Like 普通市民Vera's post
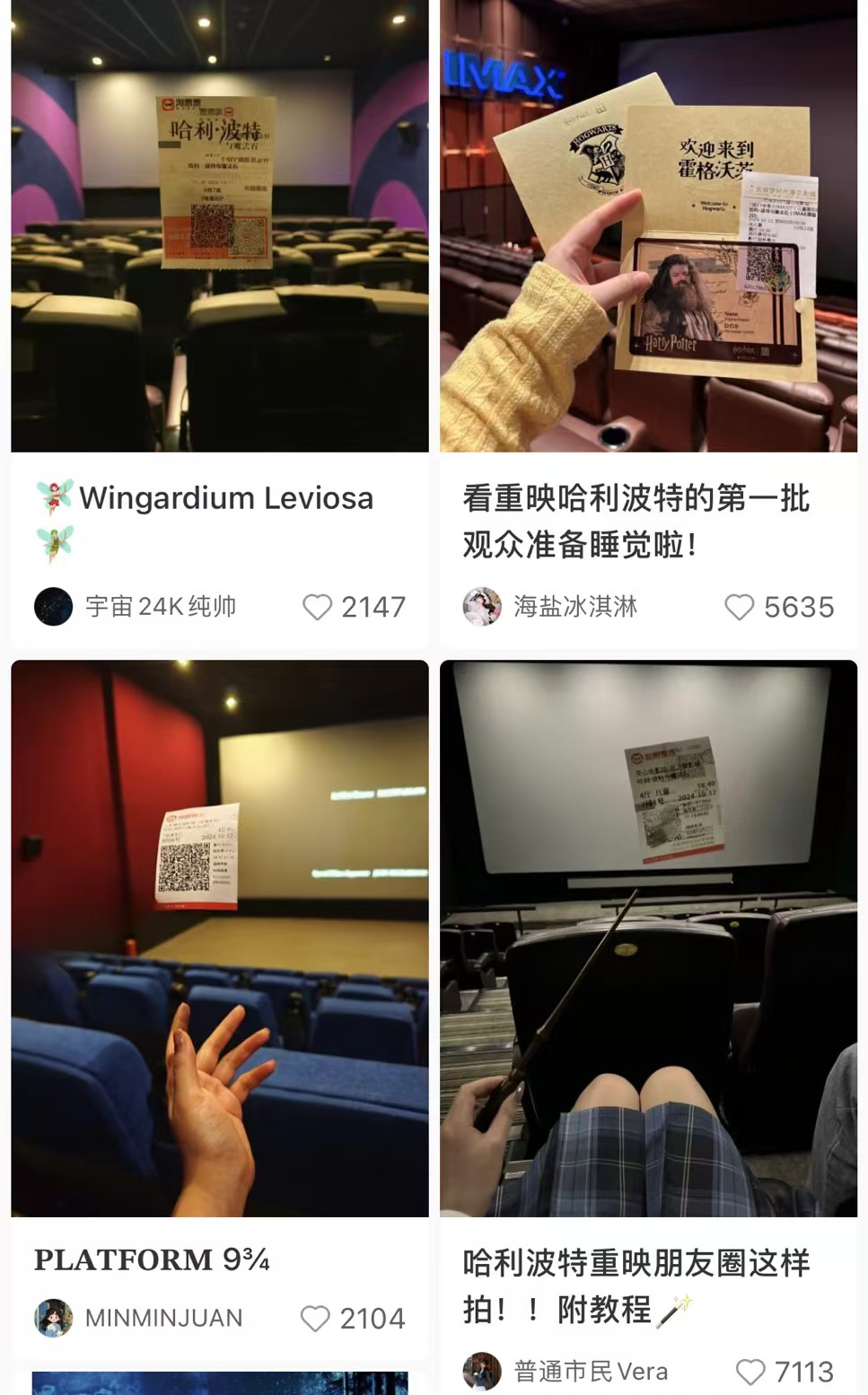868x1395 pixels. pos(750,1372)
